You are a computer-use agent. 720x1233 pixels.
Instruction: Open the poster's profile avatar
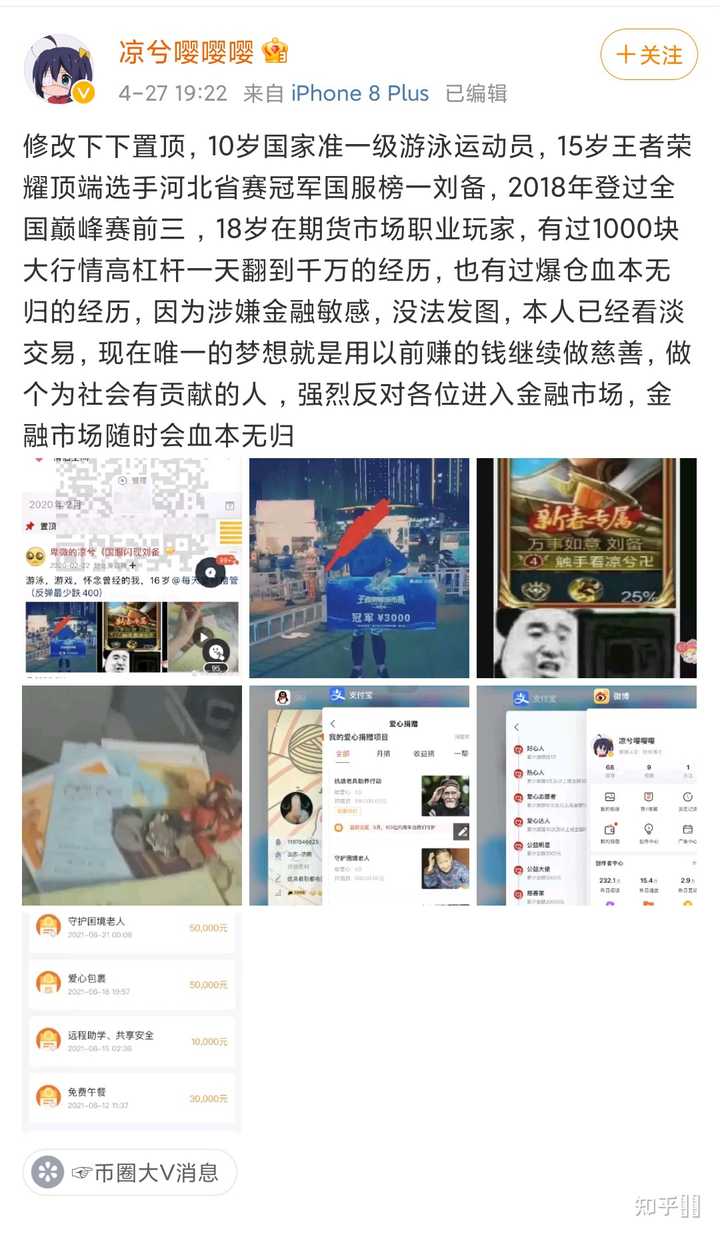(59, 69)
